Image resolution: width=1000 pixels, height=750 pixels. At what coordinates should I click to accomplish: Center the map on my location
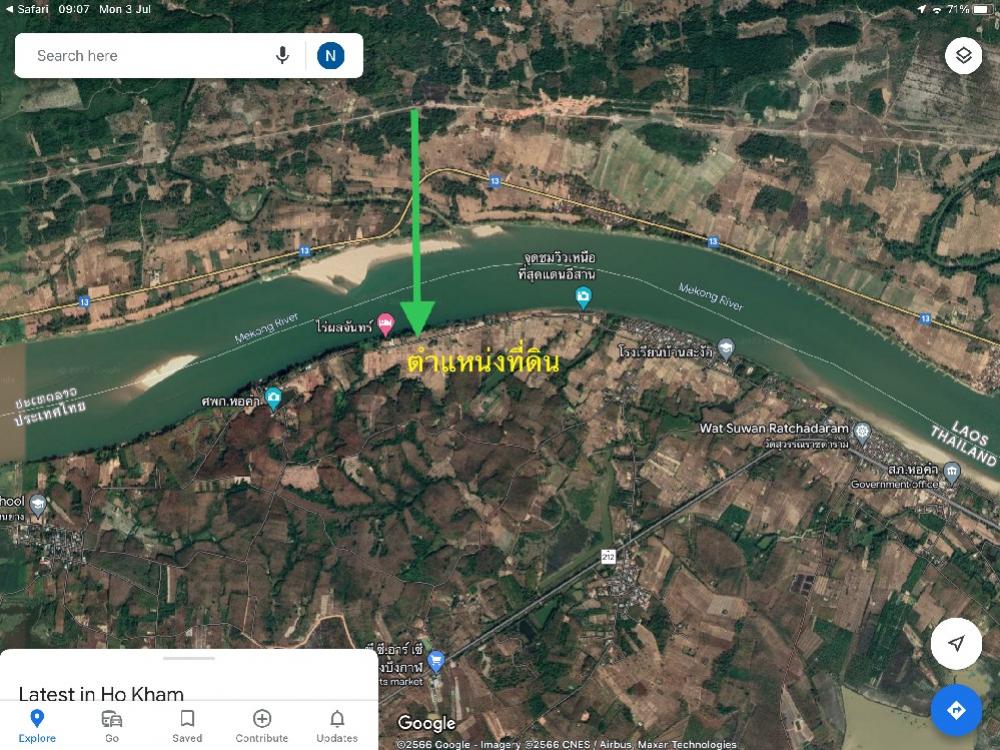pyautogui.click(x=956, y=643)
